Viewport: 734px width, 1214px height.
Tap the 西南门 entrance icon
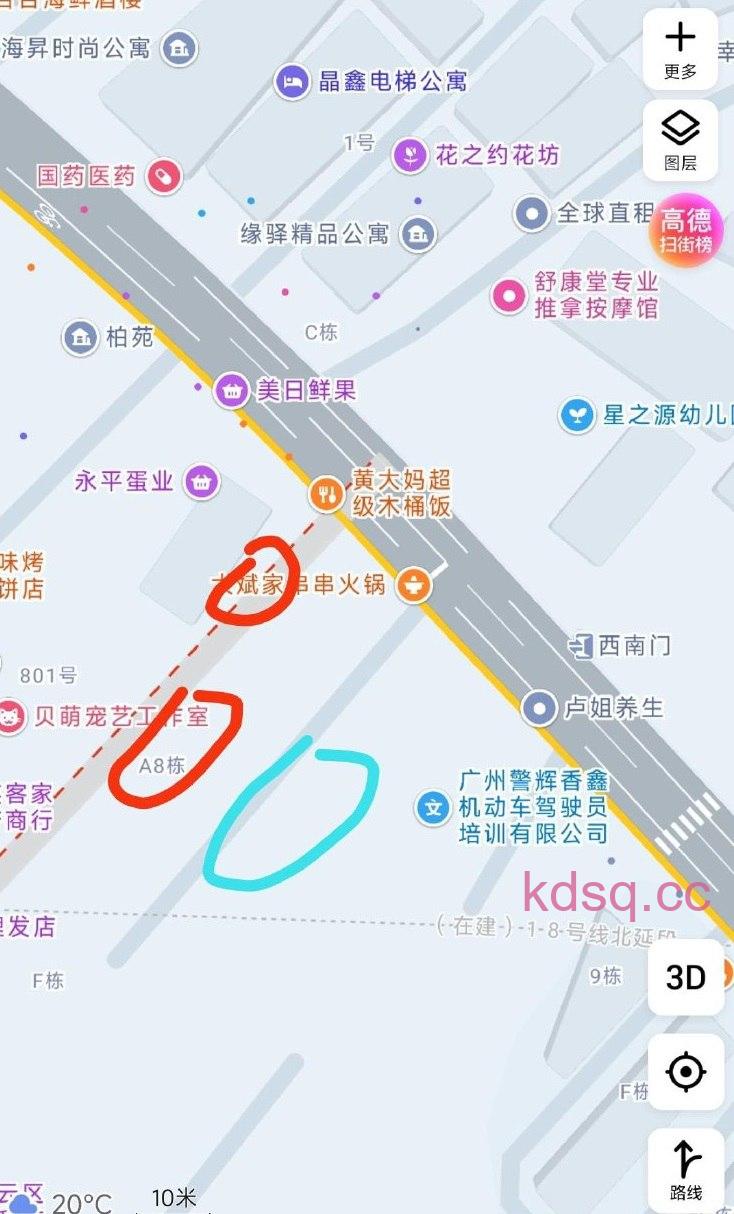pos(580,647)
